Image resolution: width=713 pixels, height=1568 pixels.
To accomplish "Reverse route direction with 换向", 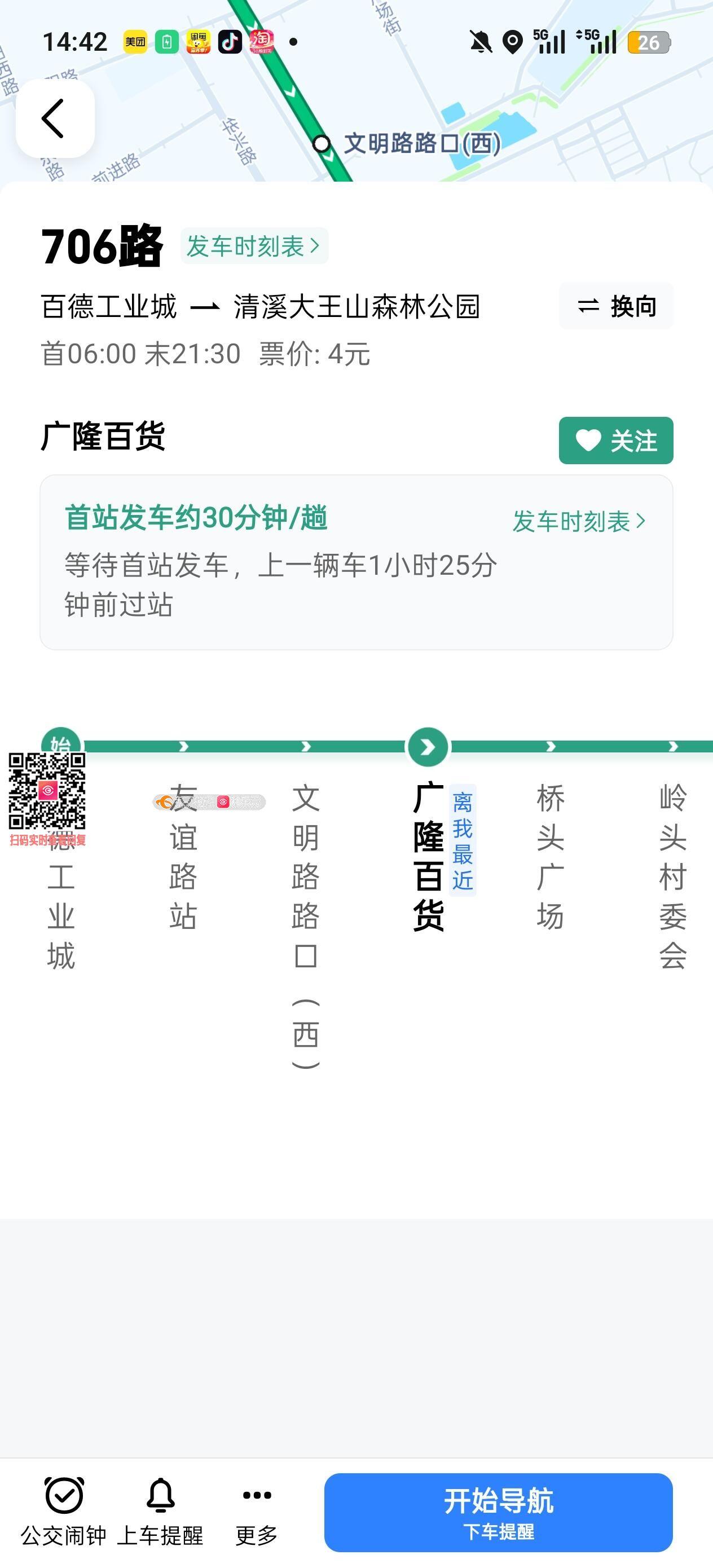I will pos(615,306).
